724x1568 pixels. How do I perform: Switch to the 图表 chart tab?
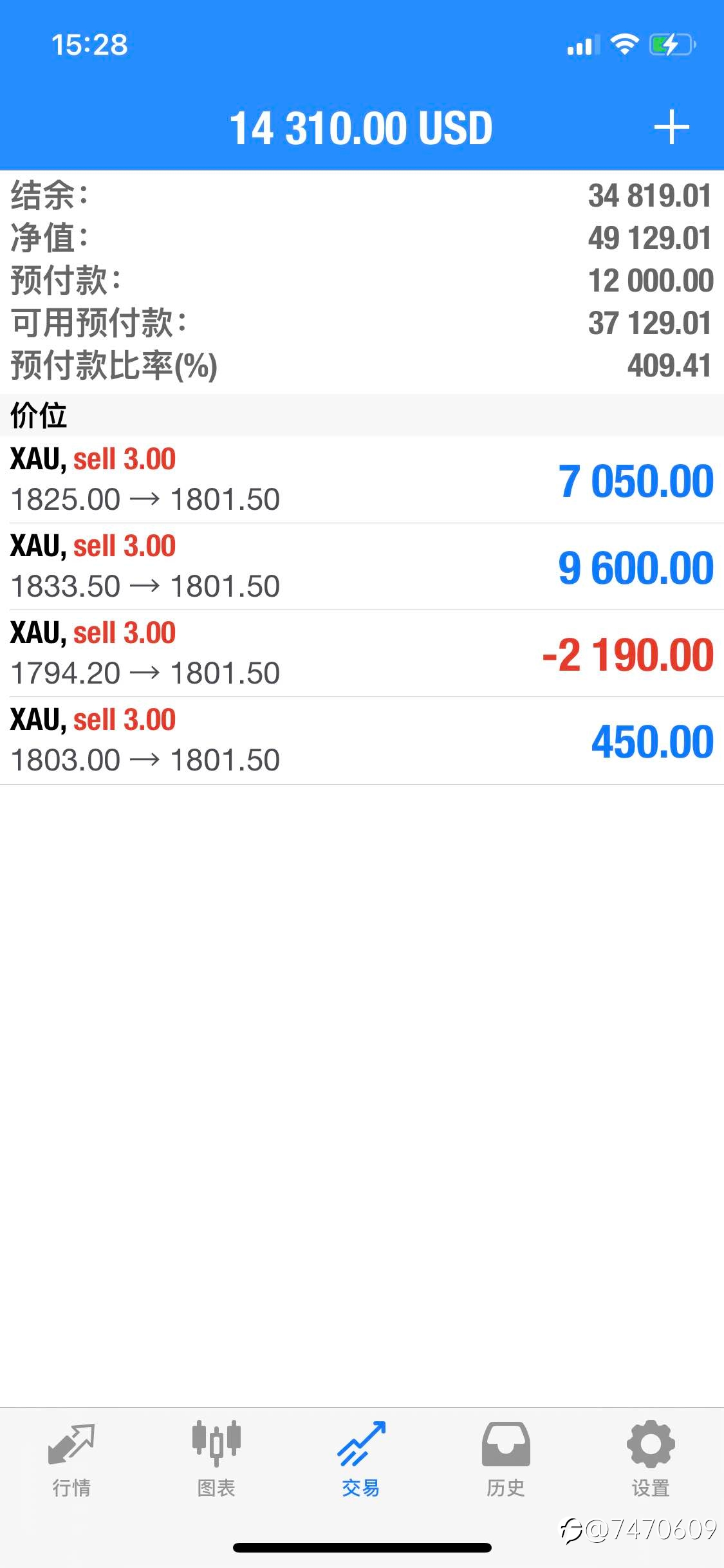[x=216, y=1459]
